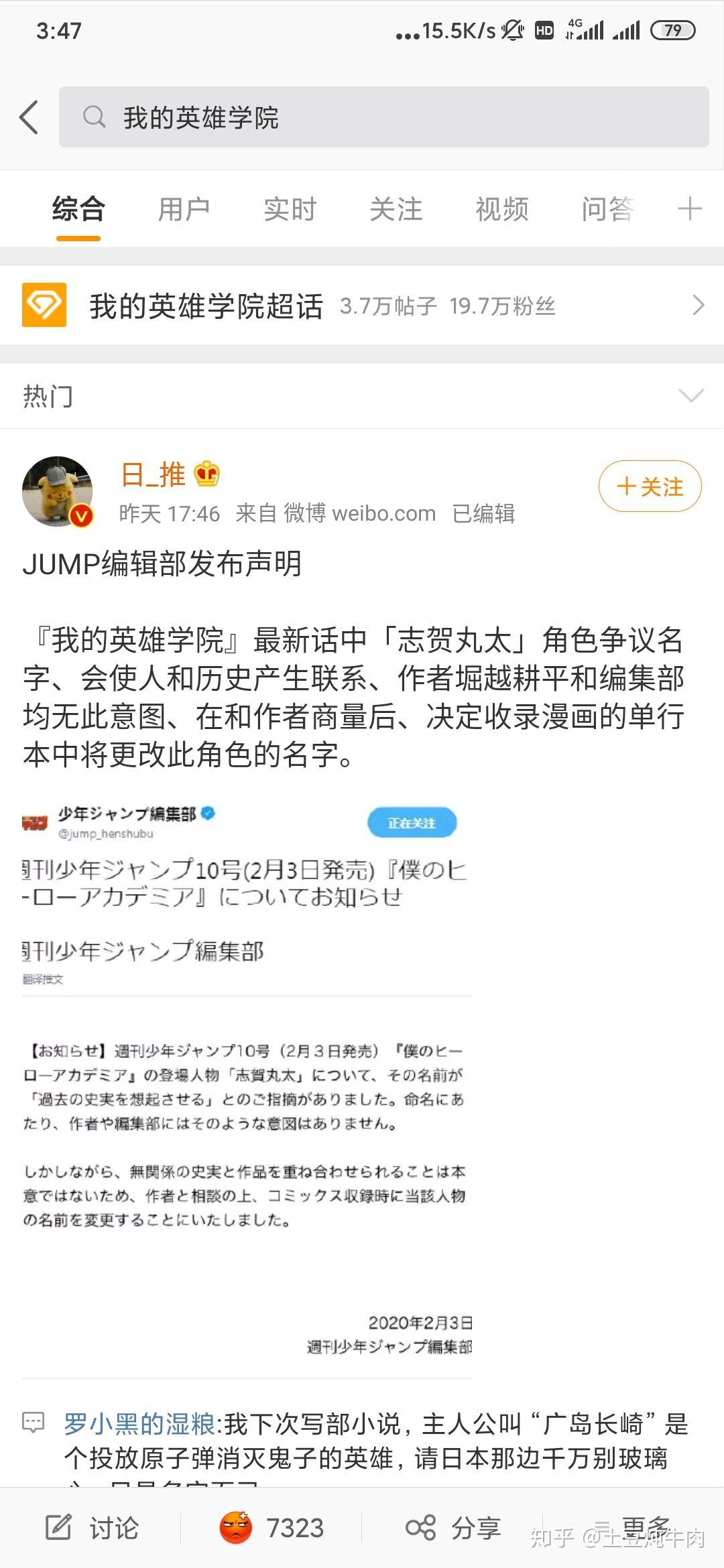
Task: Switch to the 实时 tab
Action: (x=290, y=210)
